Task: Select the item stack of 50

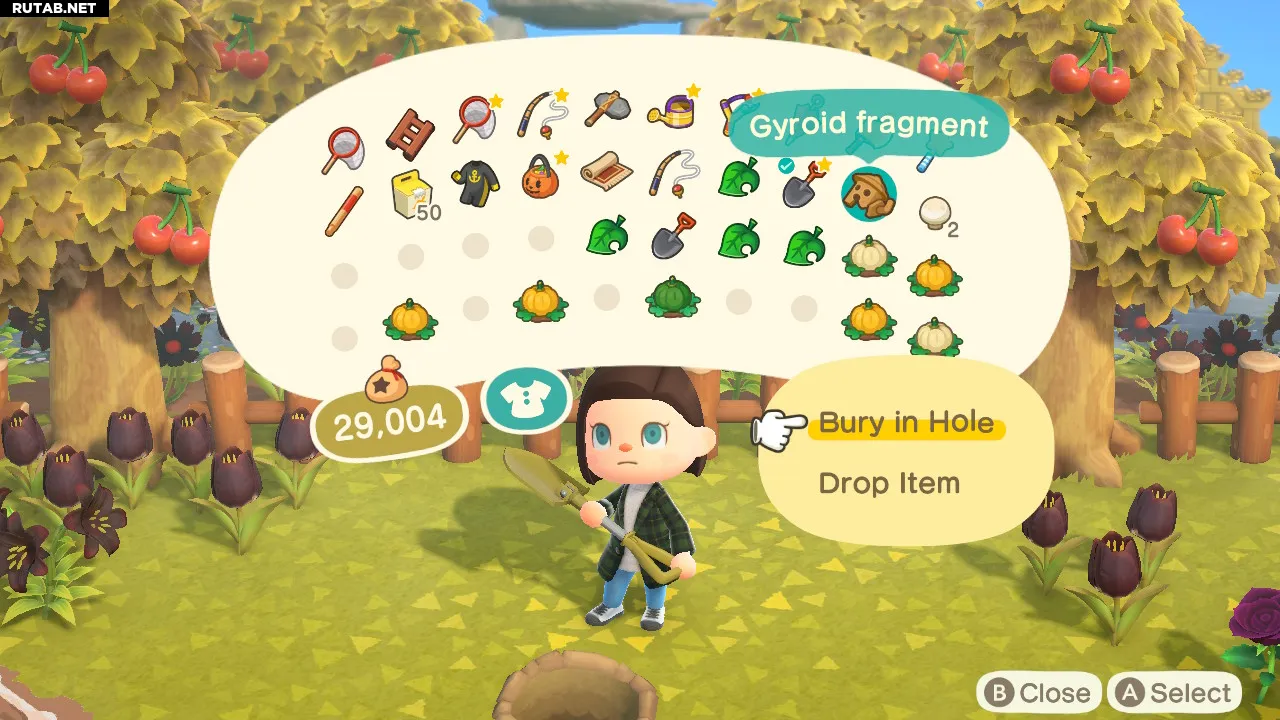Action: pyautogui.click(x=410, y=192)
